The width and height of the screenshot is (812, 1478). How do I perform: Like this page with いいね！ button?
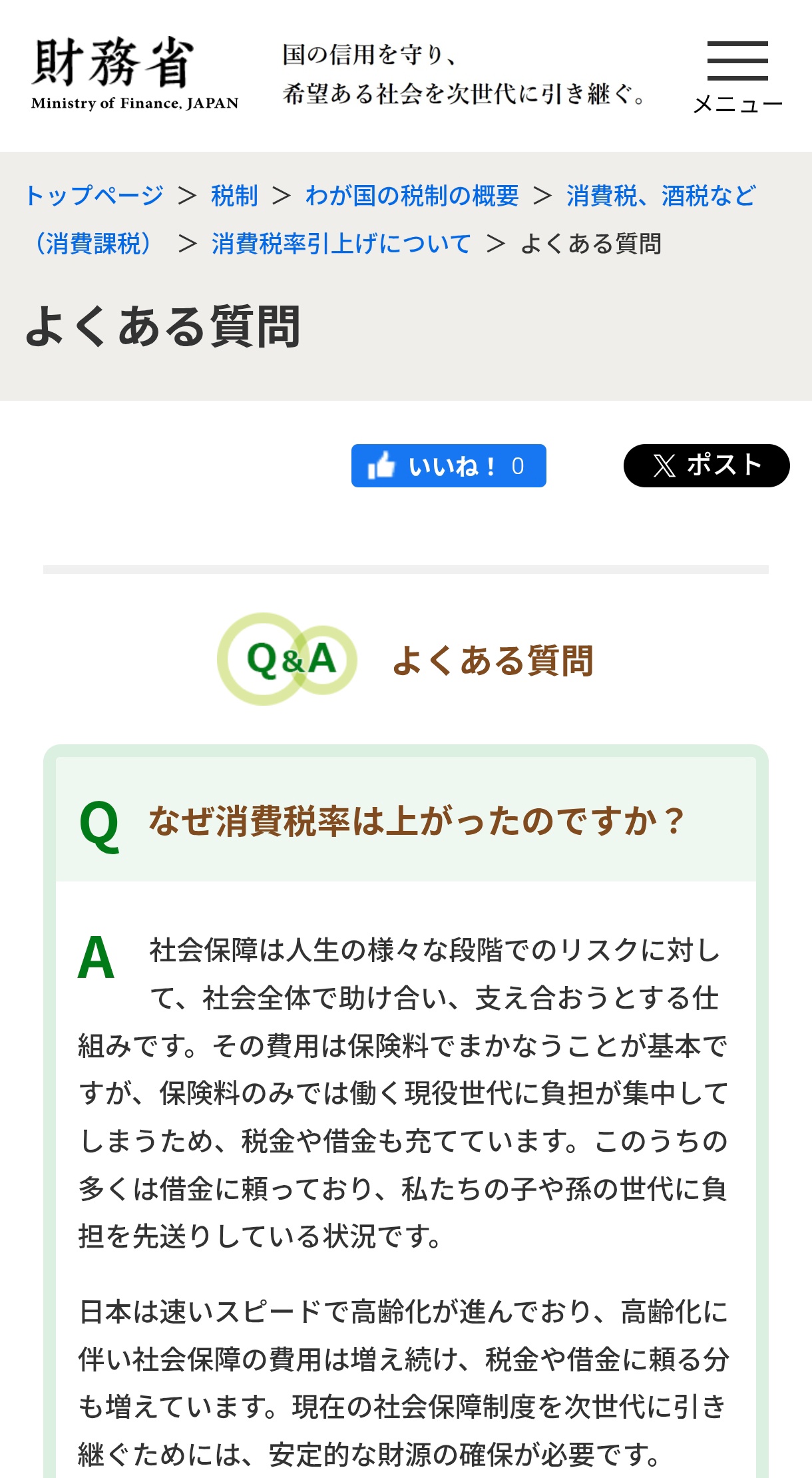[448, 465]
